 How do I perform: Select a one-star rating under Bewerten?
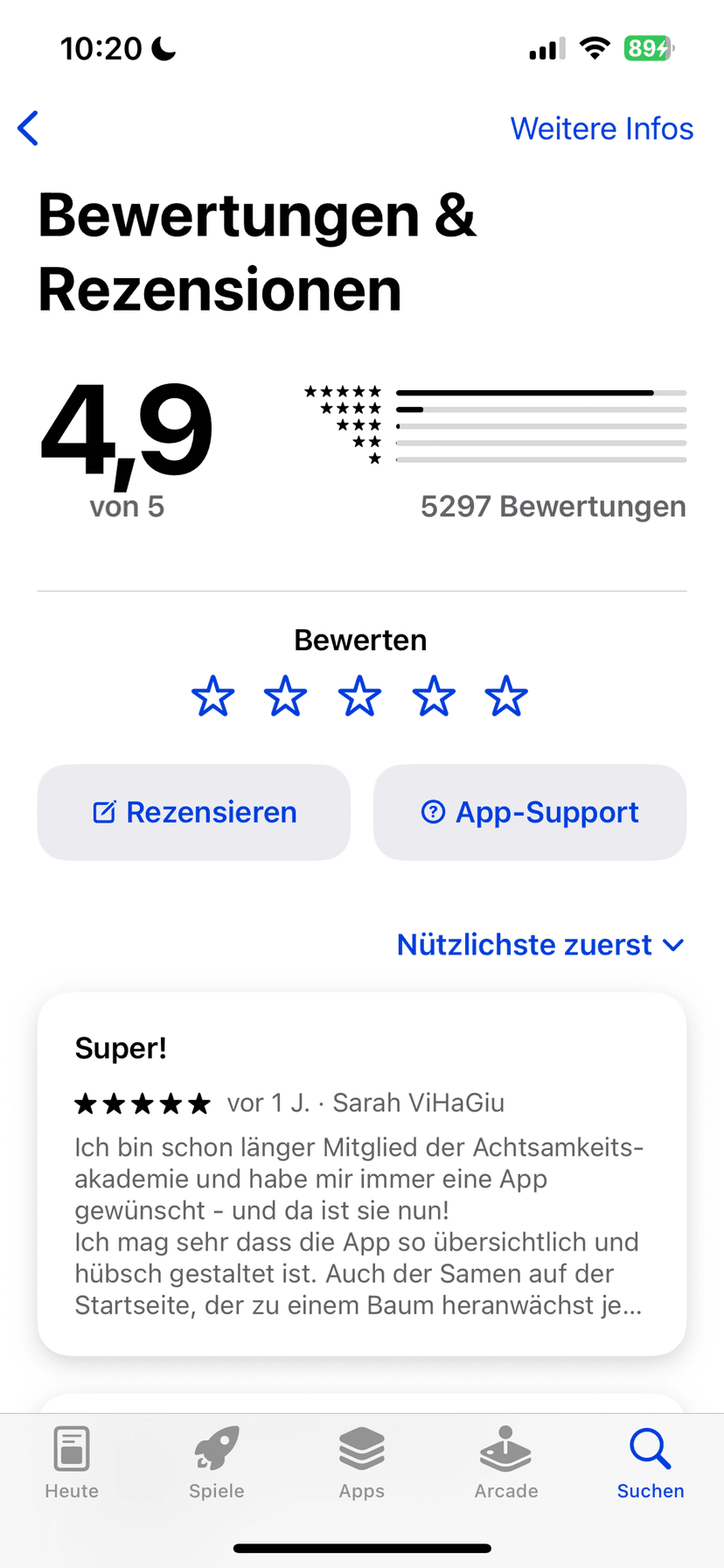tap(212, 696)
